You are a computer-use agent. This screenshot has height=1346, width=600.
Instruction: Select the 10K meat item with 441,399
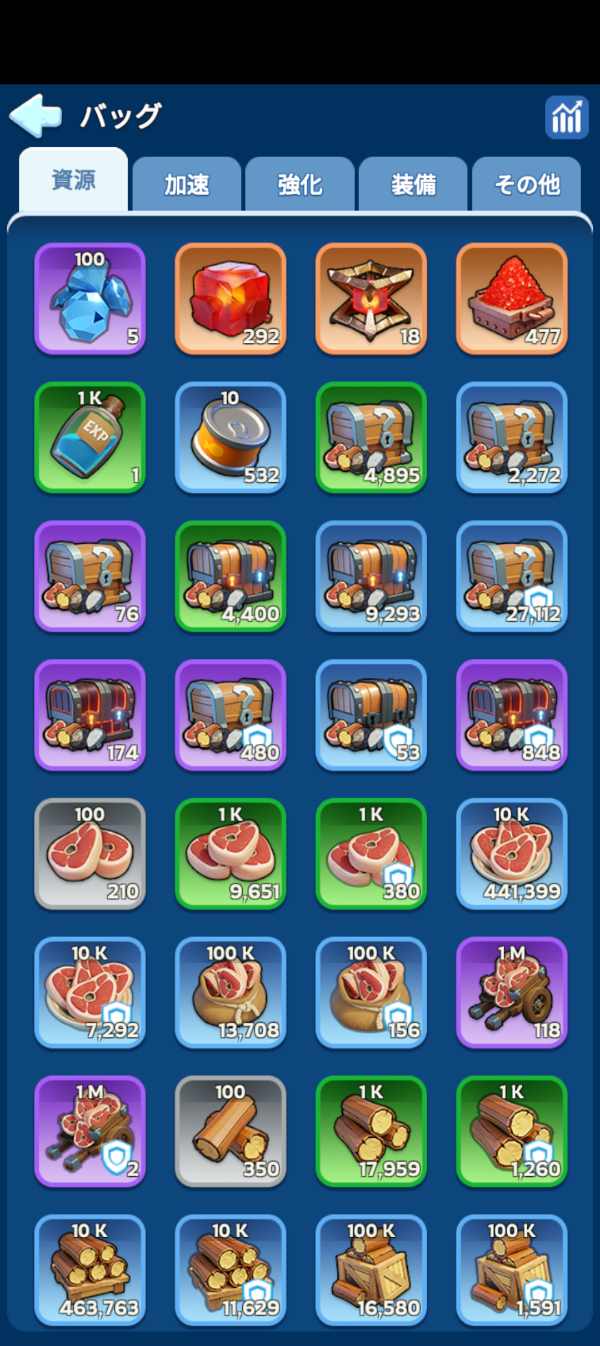(x=512, y=853)
